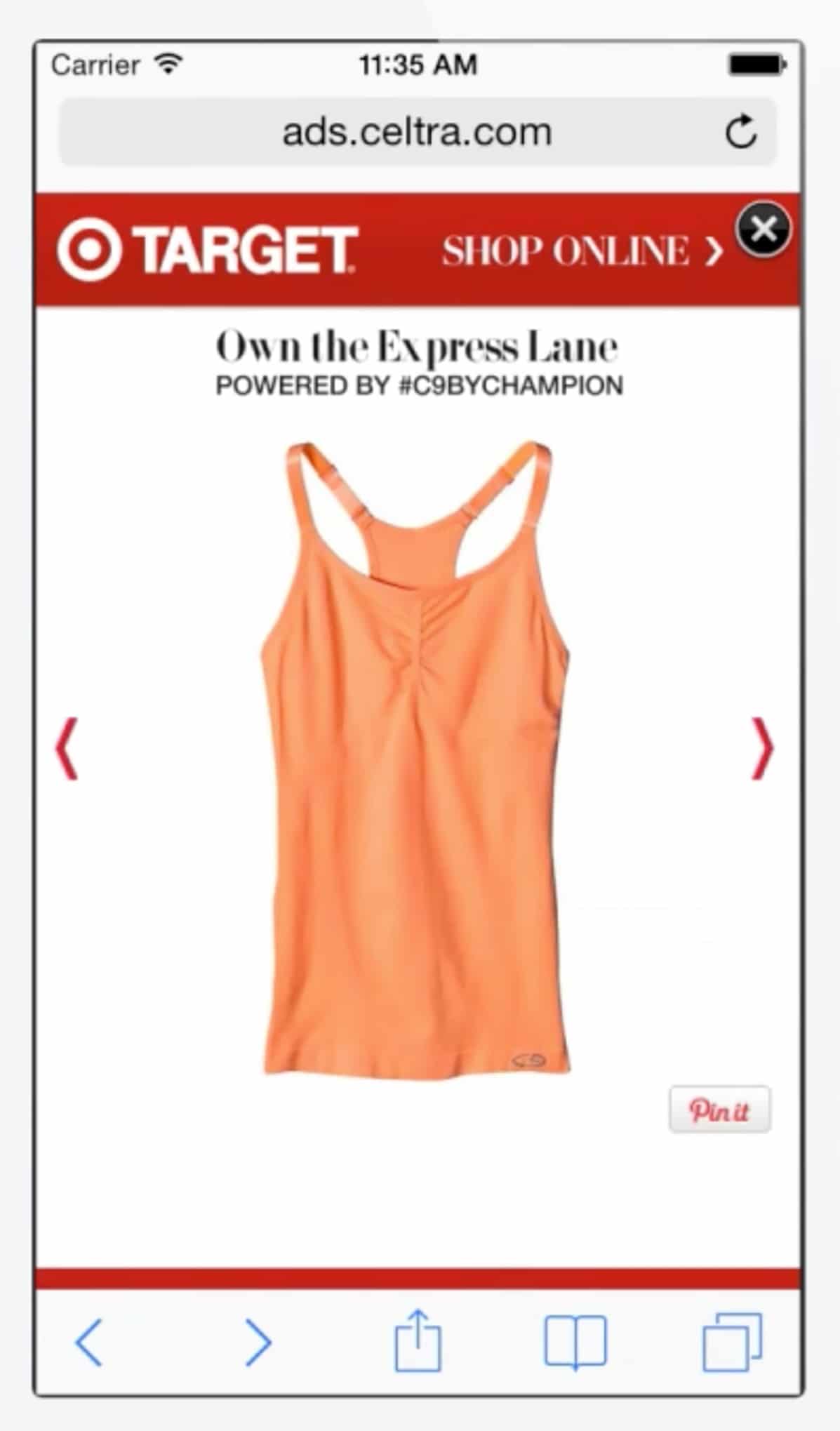
Task: Go back in Safari history
Action: pos(89,1342)
